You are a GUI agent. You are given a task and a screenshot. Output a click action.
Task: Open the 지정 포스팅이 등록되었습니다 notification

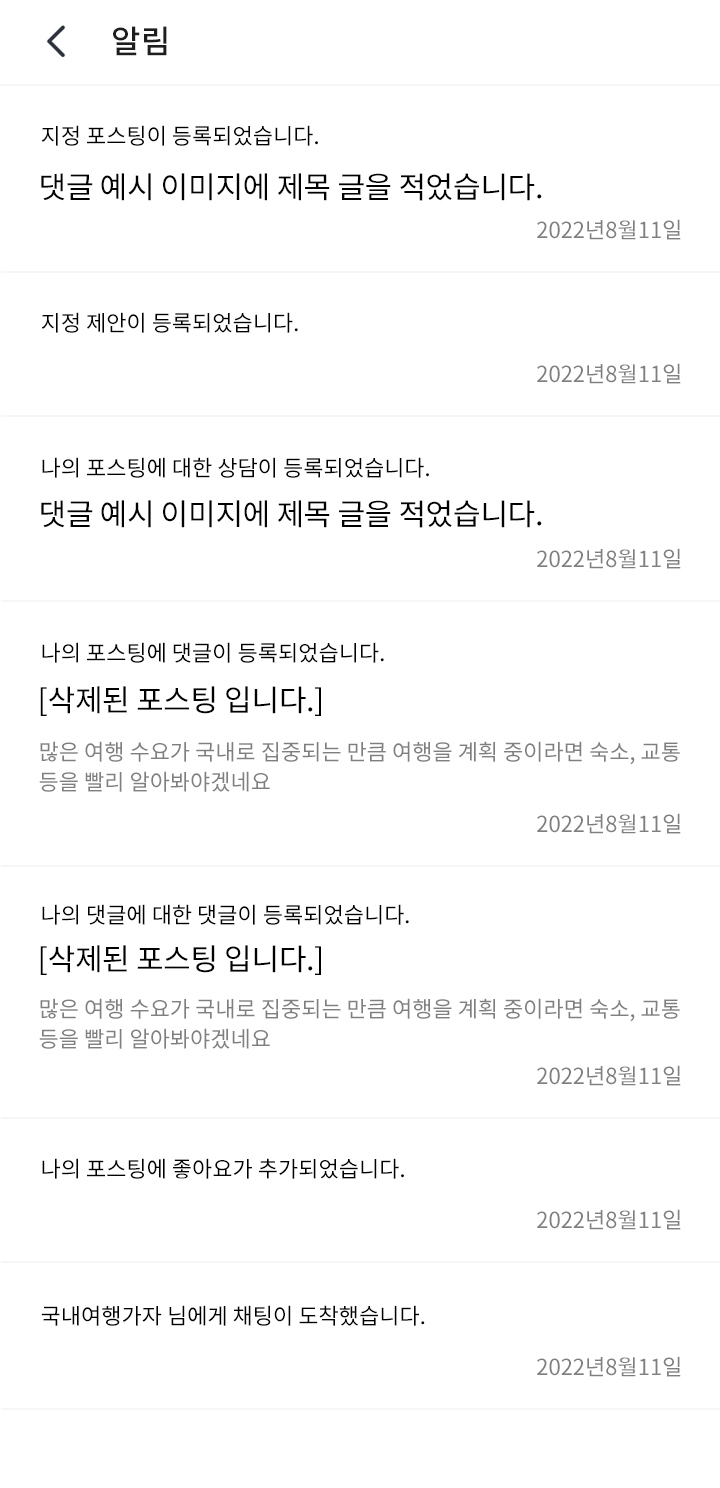pyautogui.click(x=360, y=180)
